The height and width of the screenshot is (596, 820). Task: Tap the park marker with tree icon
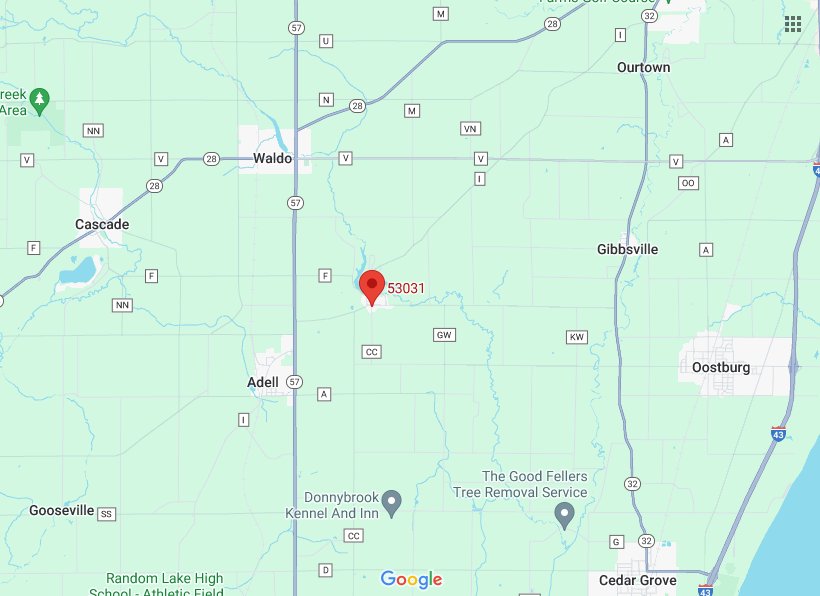tap(39, 98)
